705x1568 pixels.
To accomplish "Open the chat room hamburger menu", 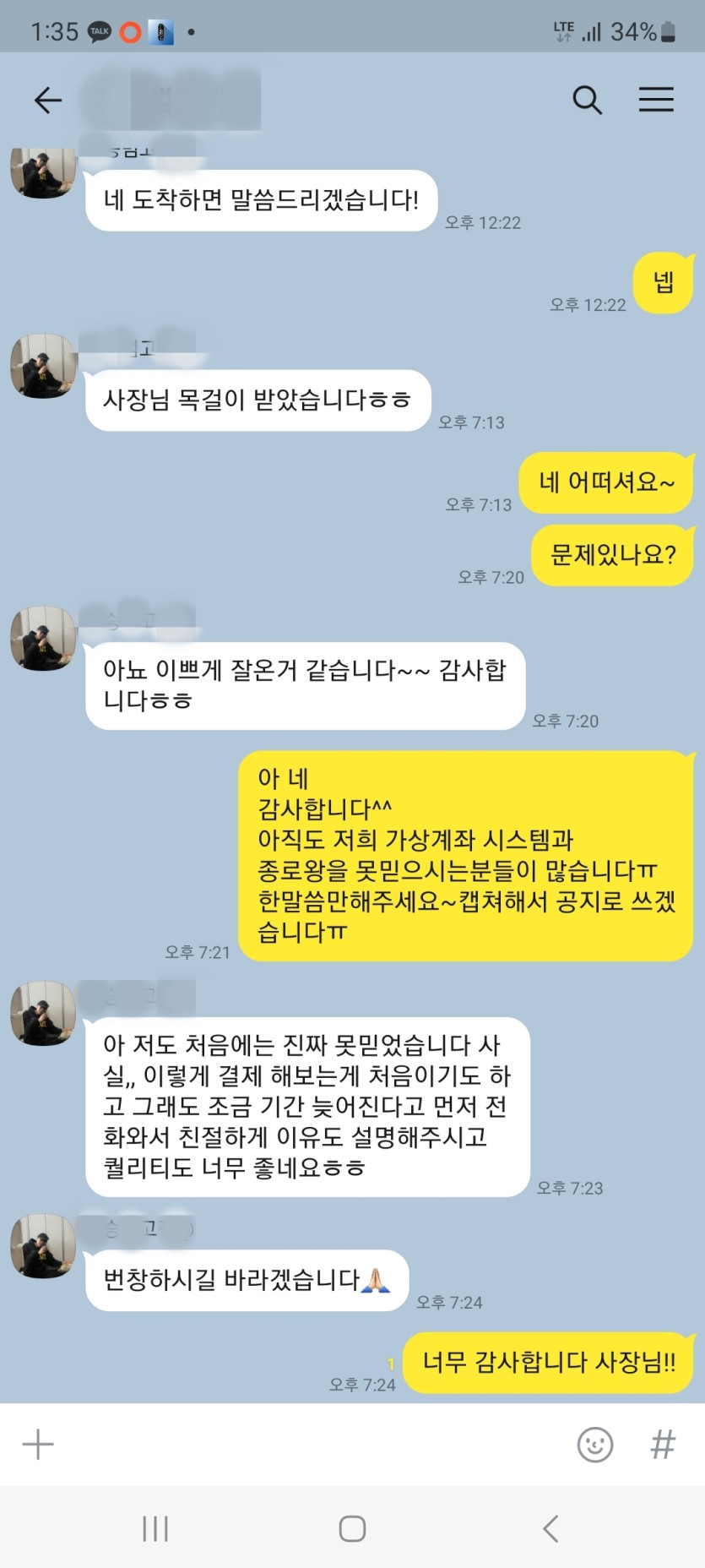I will 656,100.
